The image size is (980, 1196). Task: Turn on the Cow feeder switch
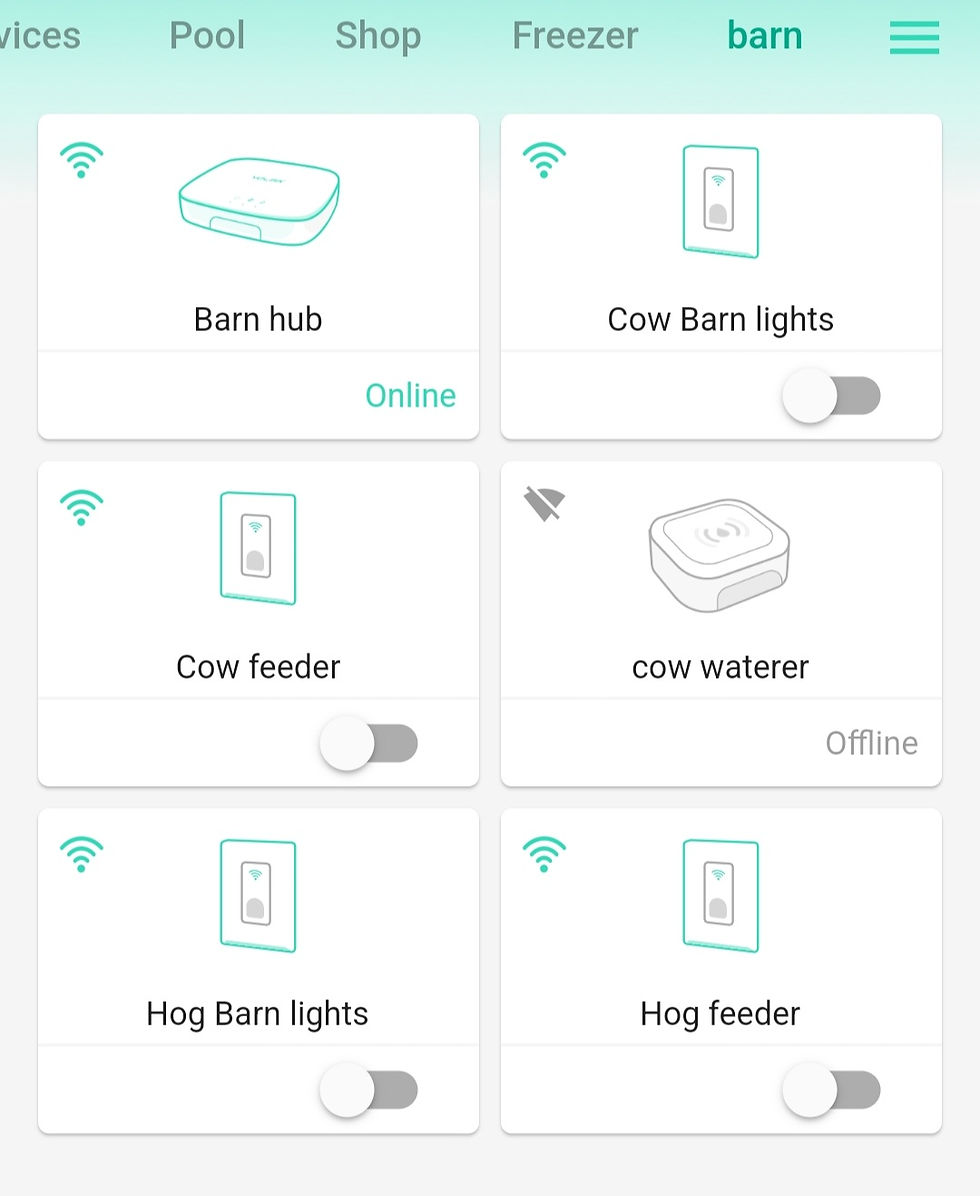click(368, 743)
